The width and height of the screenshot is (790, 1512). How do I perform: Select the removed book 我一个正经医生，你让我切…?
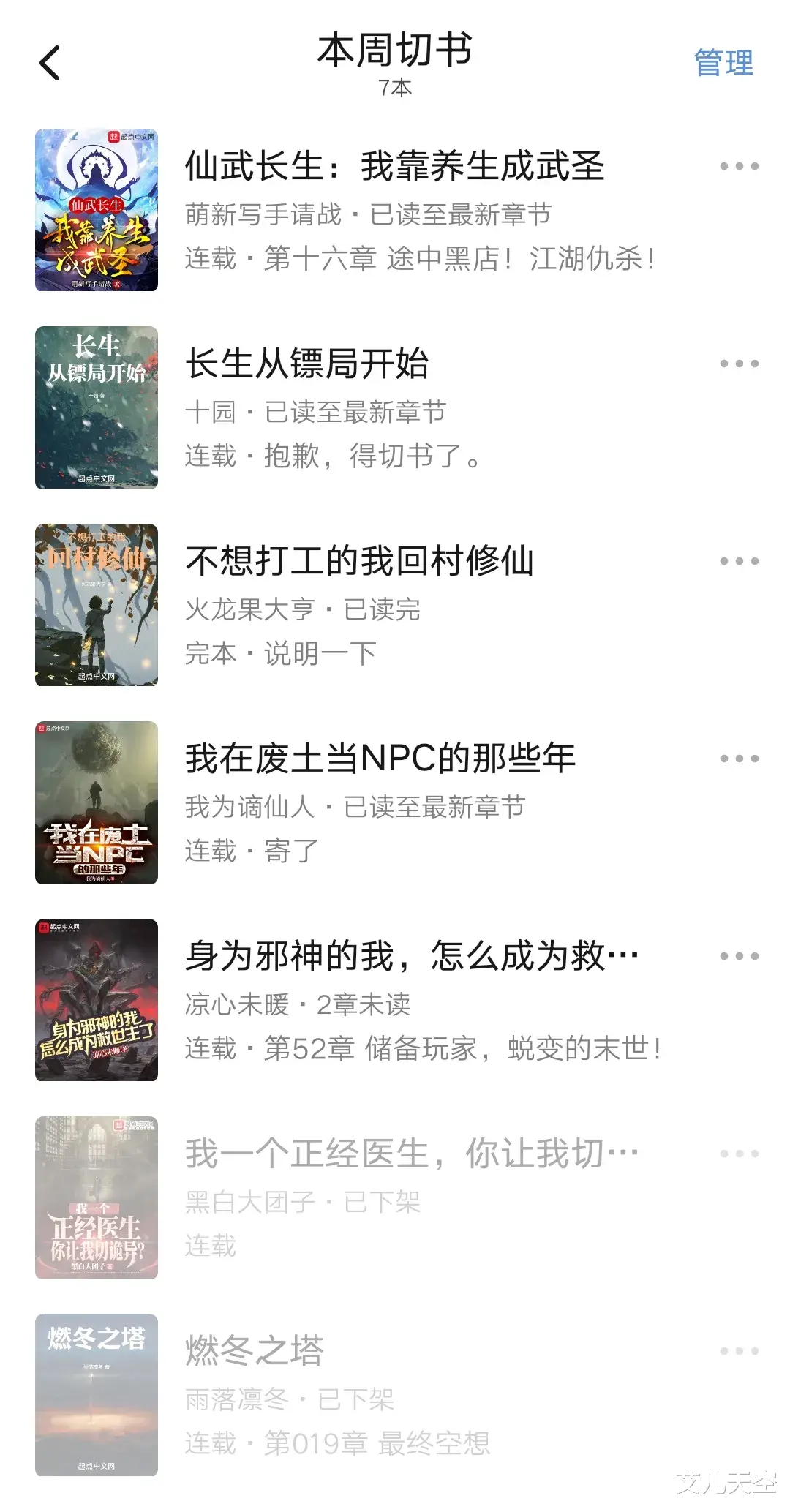click(x=411, y=1154)
